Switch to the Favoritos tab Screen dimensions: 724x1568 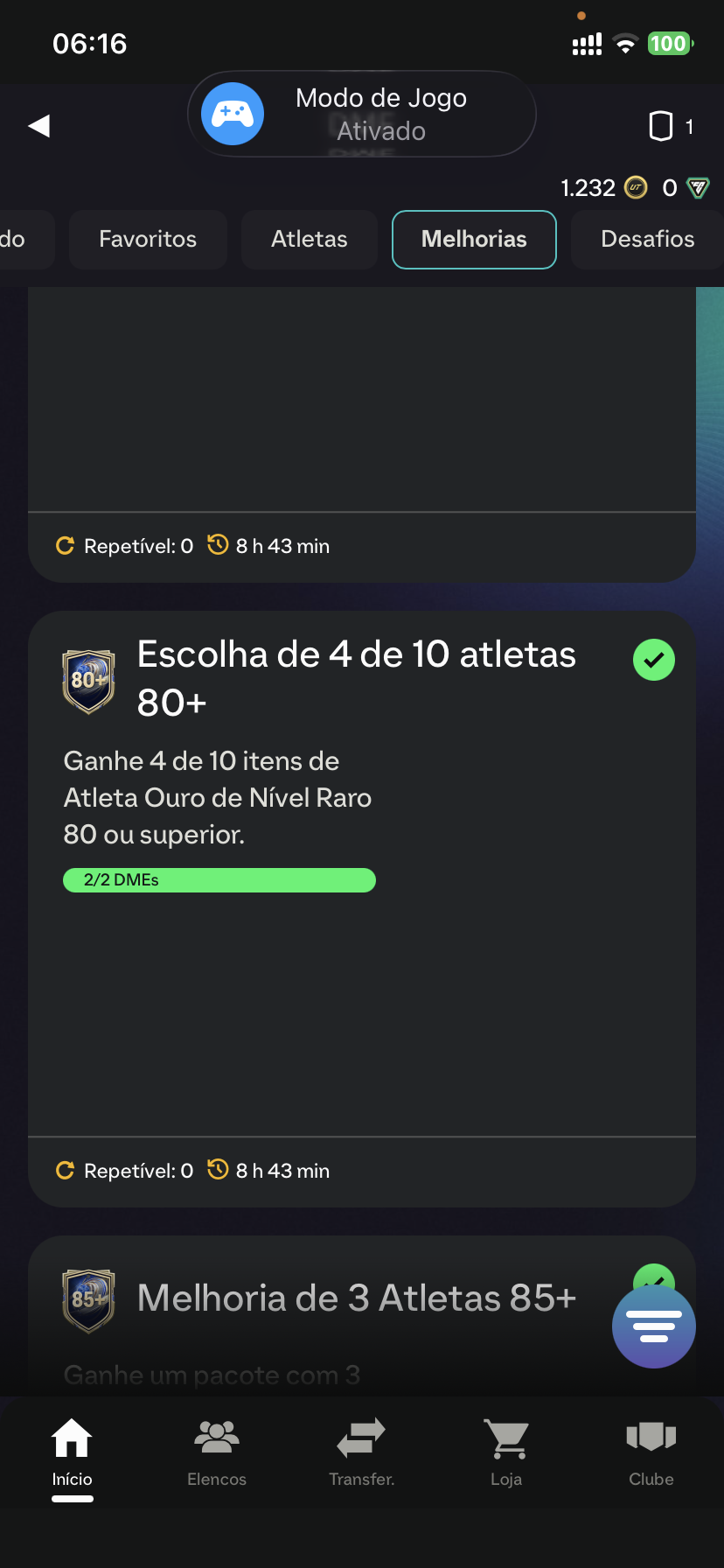coord(148,240)
